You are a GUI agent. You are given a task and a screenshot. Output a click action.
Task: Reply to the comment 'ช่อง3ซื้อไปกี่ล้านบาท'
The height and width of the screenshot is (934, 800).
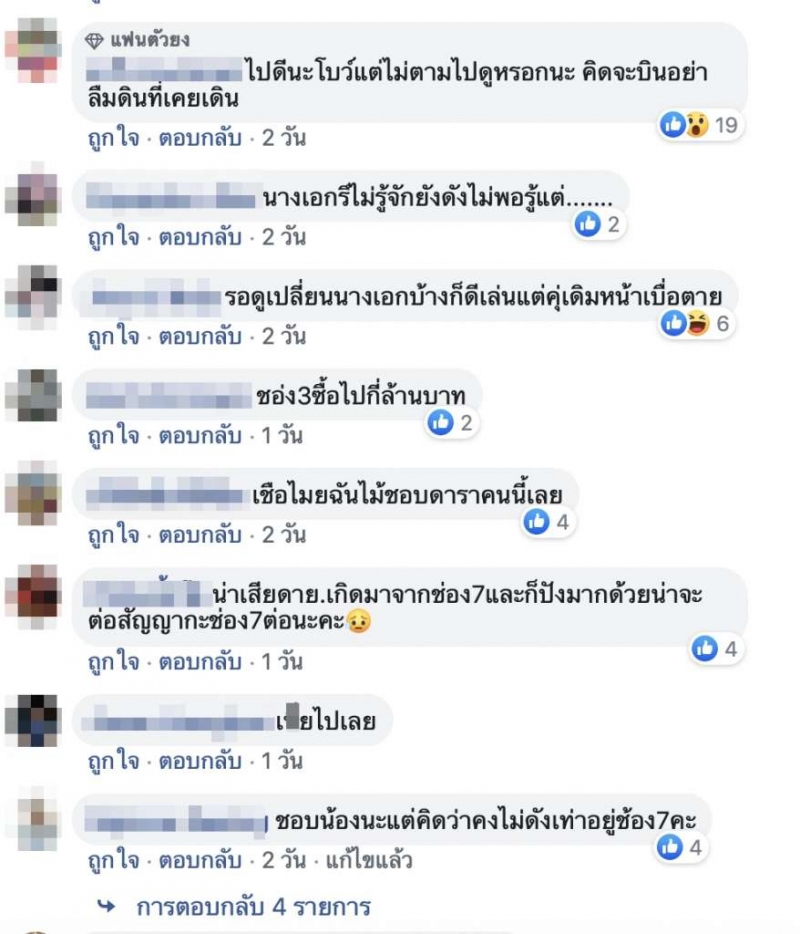(x=200, y=435)
